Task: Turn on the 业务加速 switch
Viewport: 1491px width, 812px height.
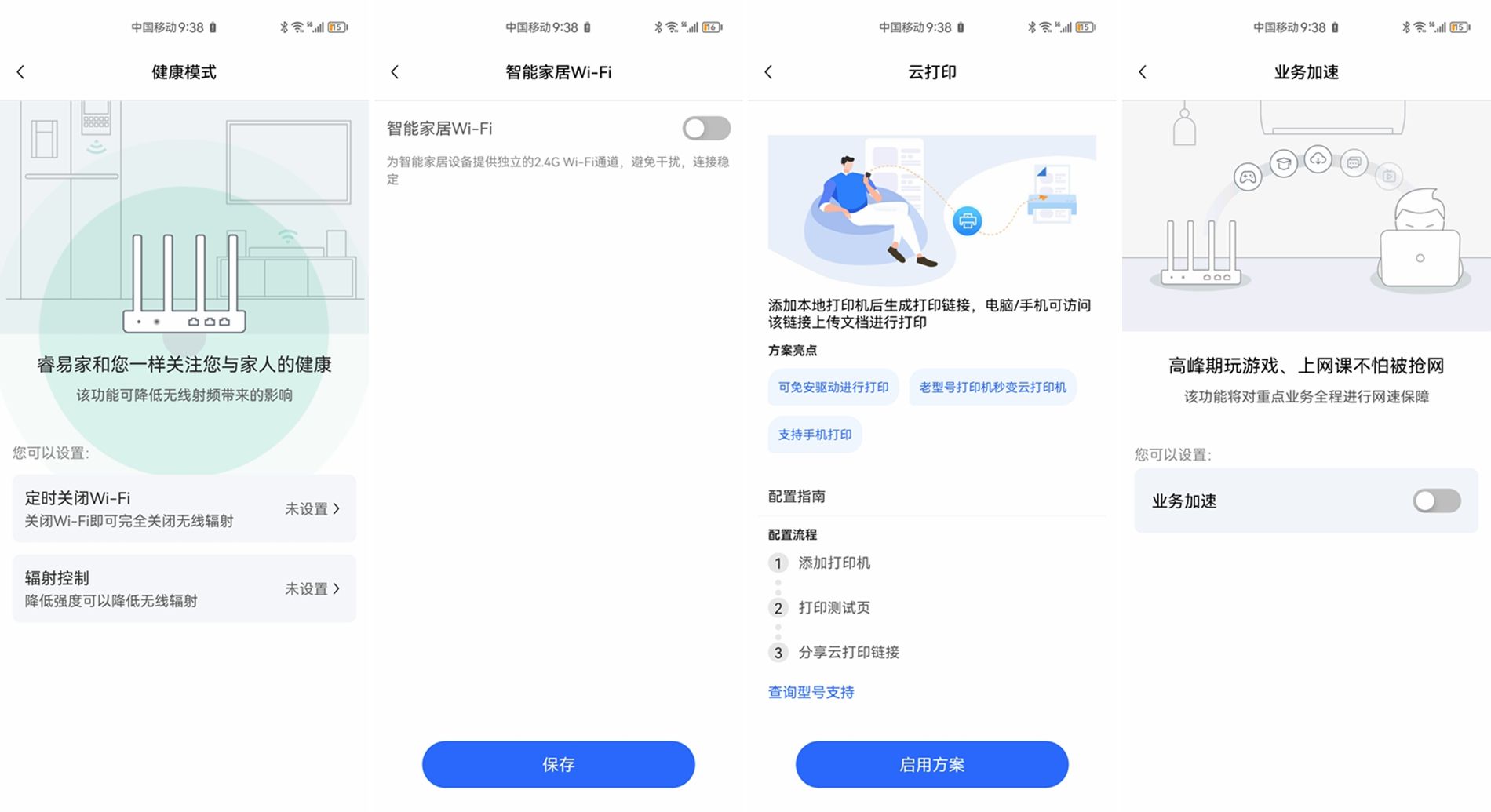Action: (1435, 501)
